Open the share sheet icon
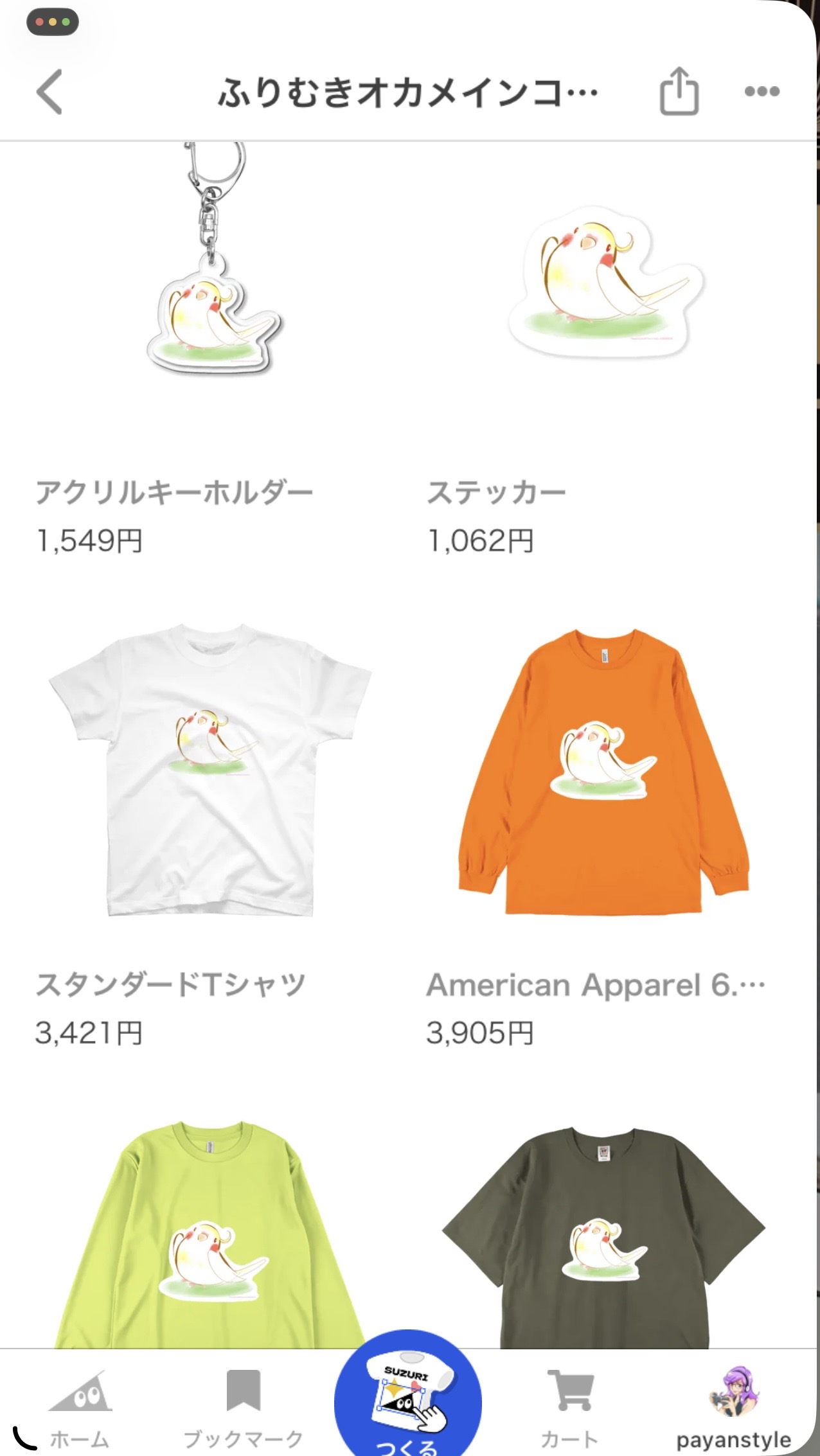The height and width of the screenshot is (1456, 820). point(678,91)
